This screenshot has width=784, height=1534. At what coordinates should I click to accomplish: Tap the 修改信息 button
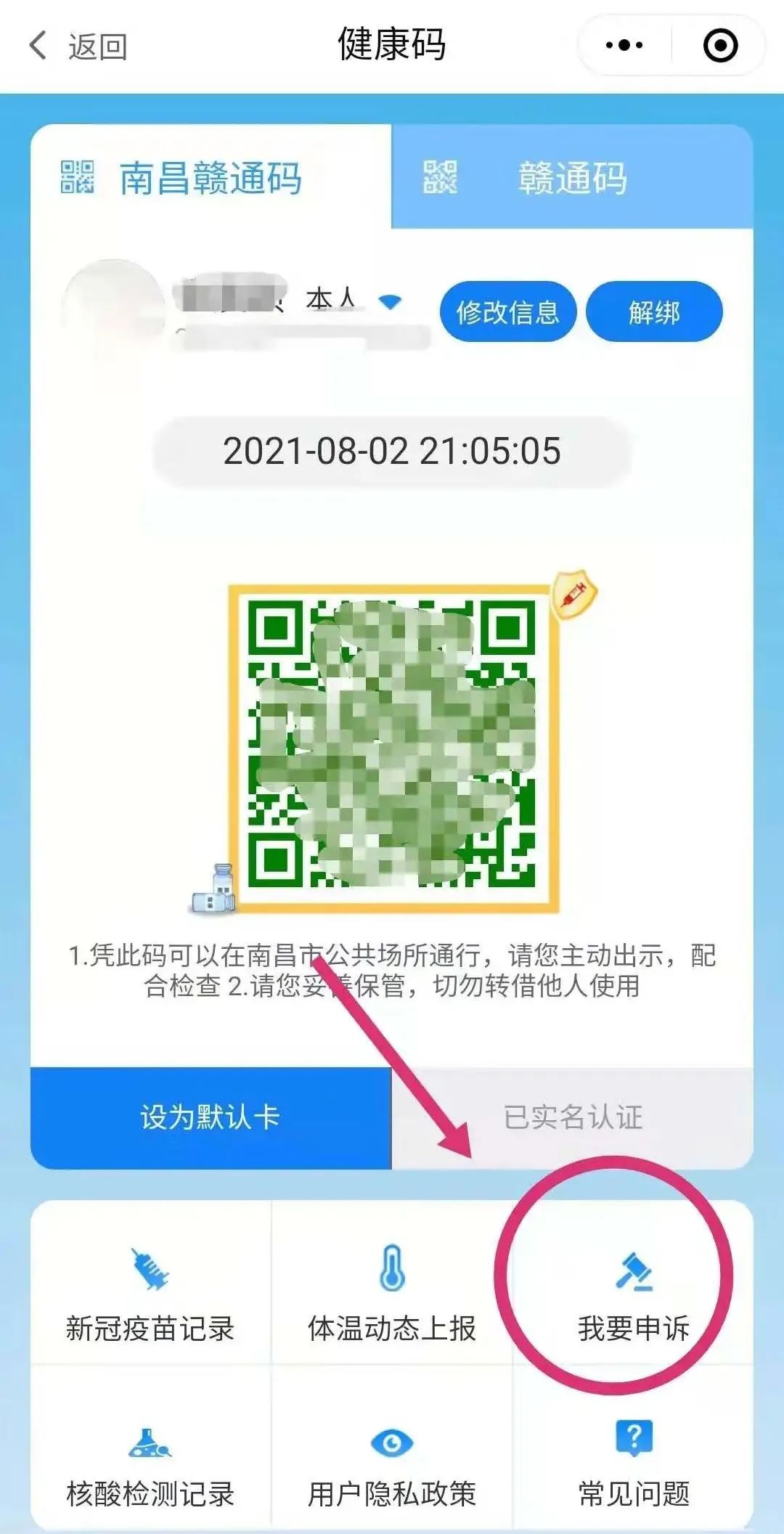(x=507, y=312)
